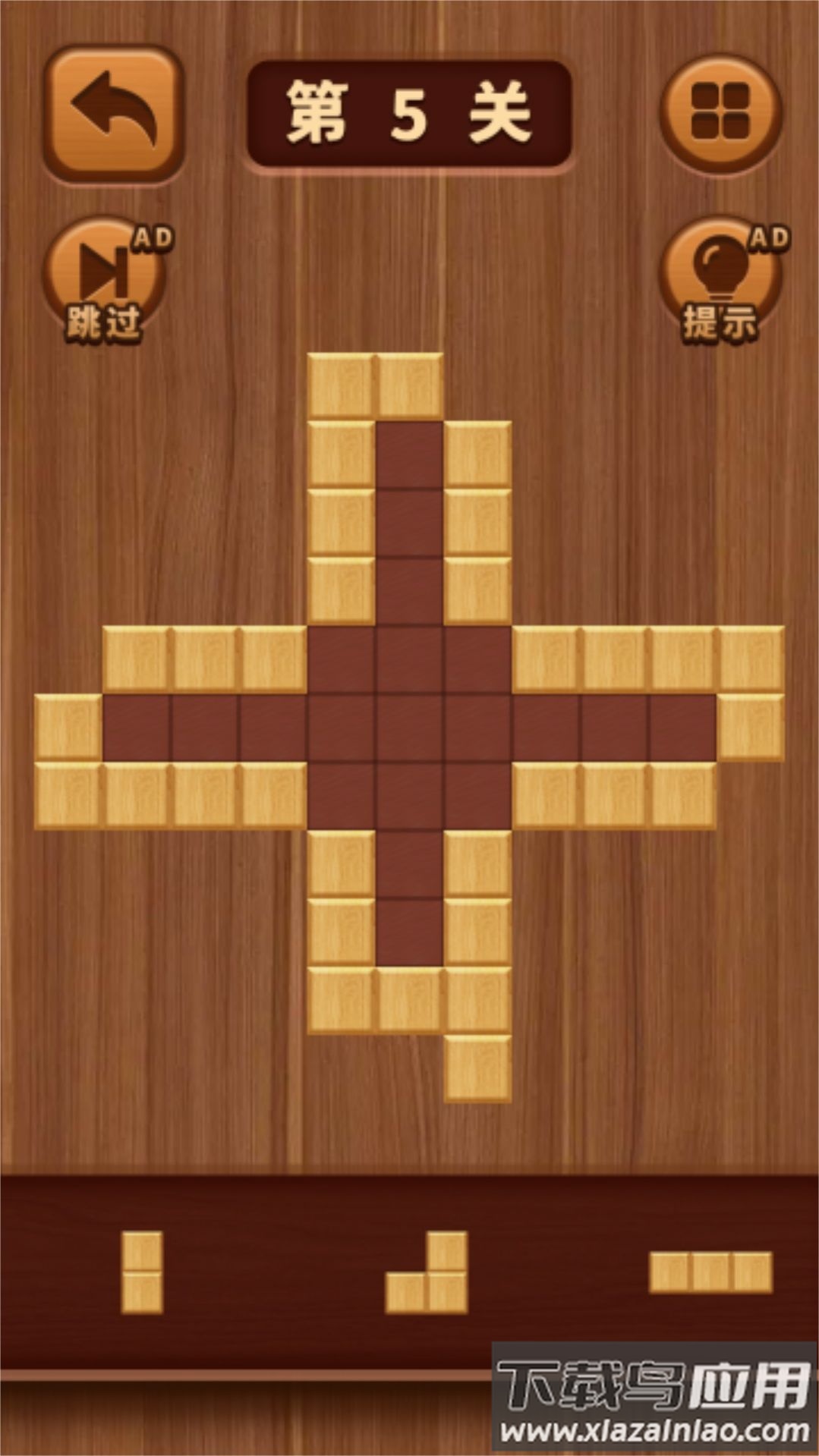Select the vertical two-block piece
Viewport: 819px width, 1456px height.
142,1272
